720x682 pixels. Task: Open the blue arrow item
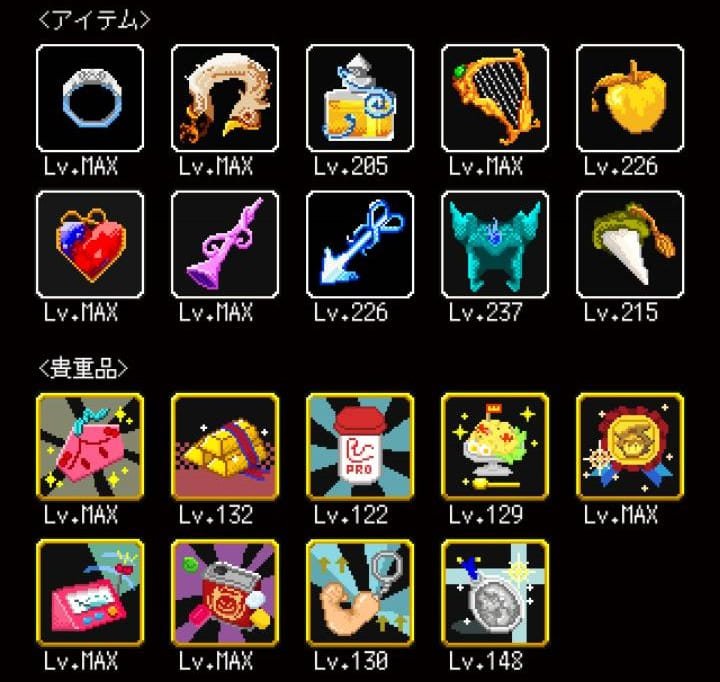tap(360, 244)
